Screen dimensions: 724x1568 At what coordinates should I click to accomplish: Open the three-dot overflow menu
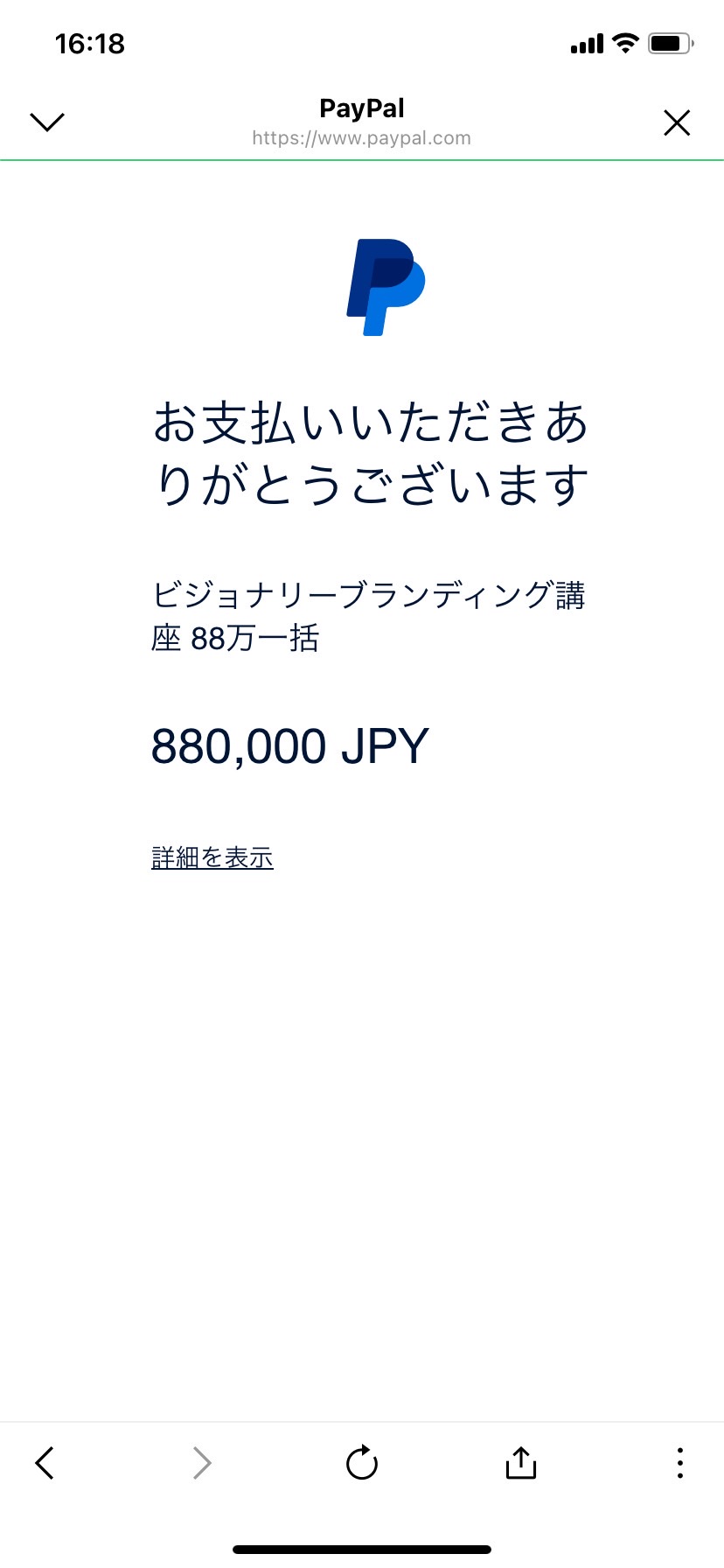pos(679,1462)
